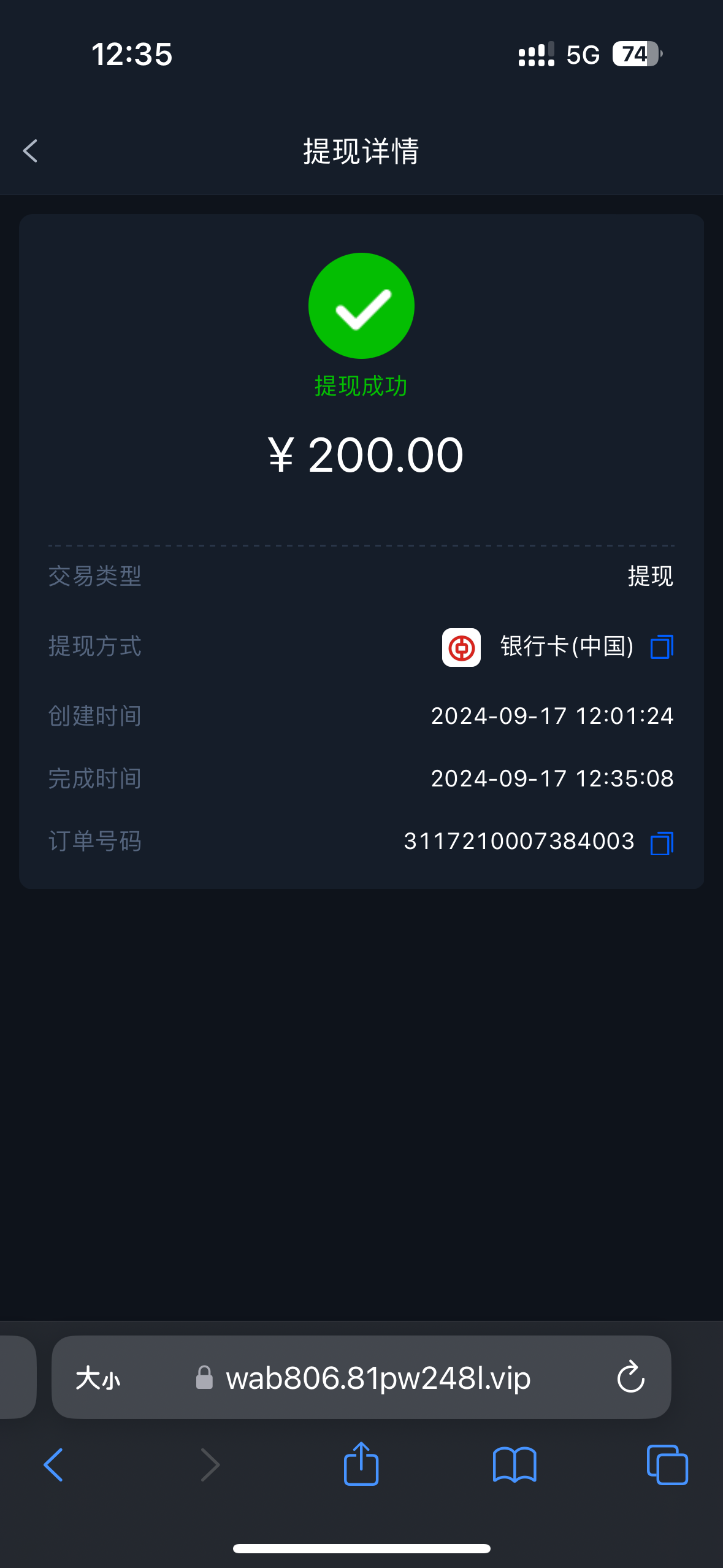Image resolution: width=723 pixels, height=1568 pixels.
Task: Reload the current web page
Action: click(630, 1378)
